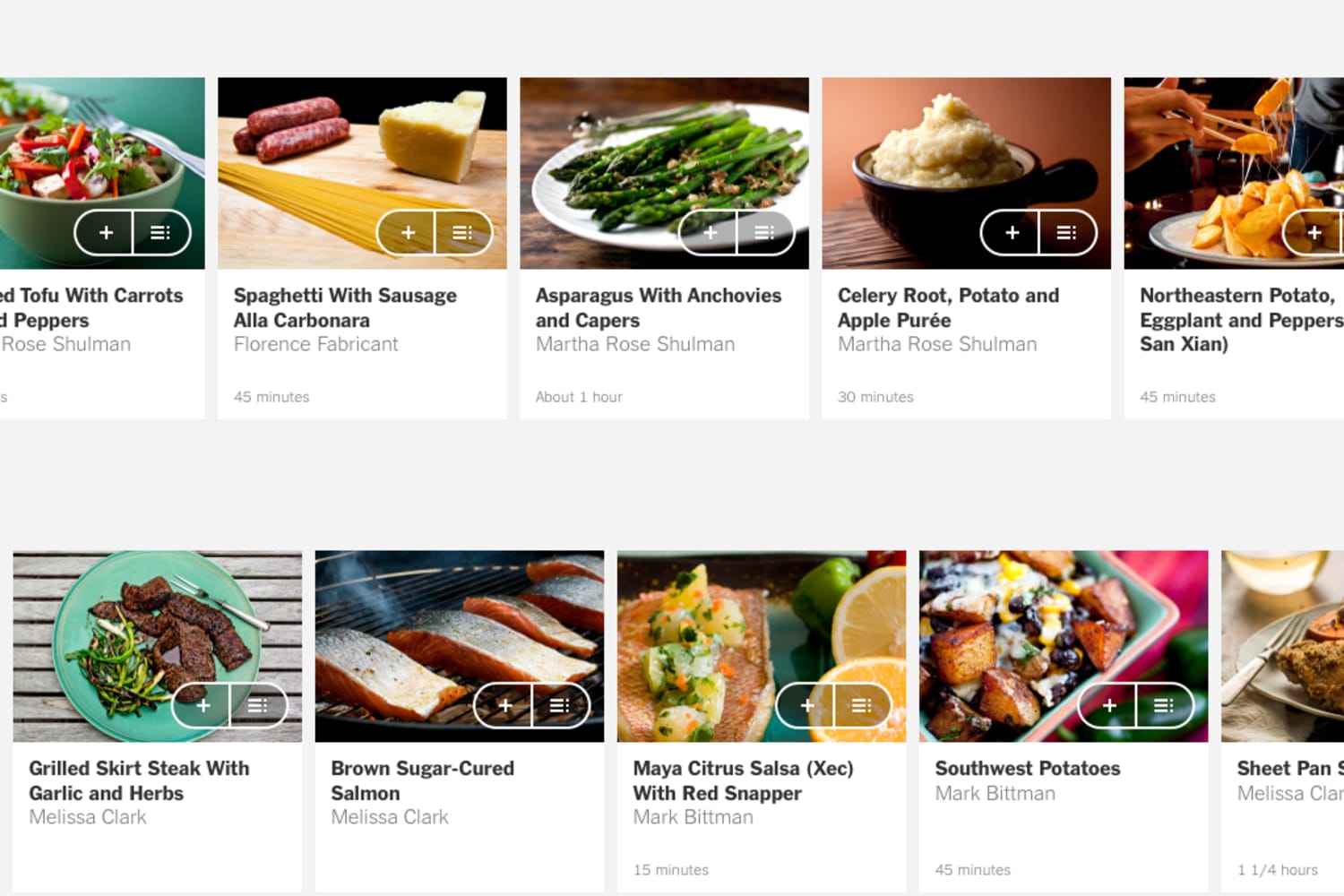Open the list icon on the Spaghetti Carbonara card
The image size is (1344, 896).
click(x=462, y=233)
